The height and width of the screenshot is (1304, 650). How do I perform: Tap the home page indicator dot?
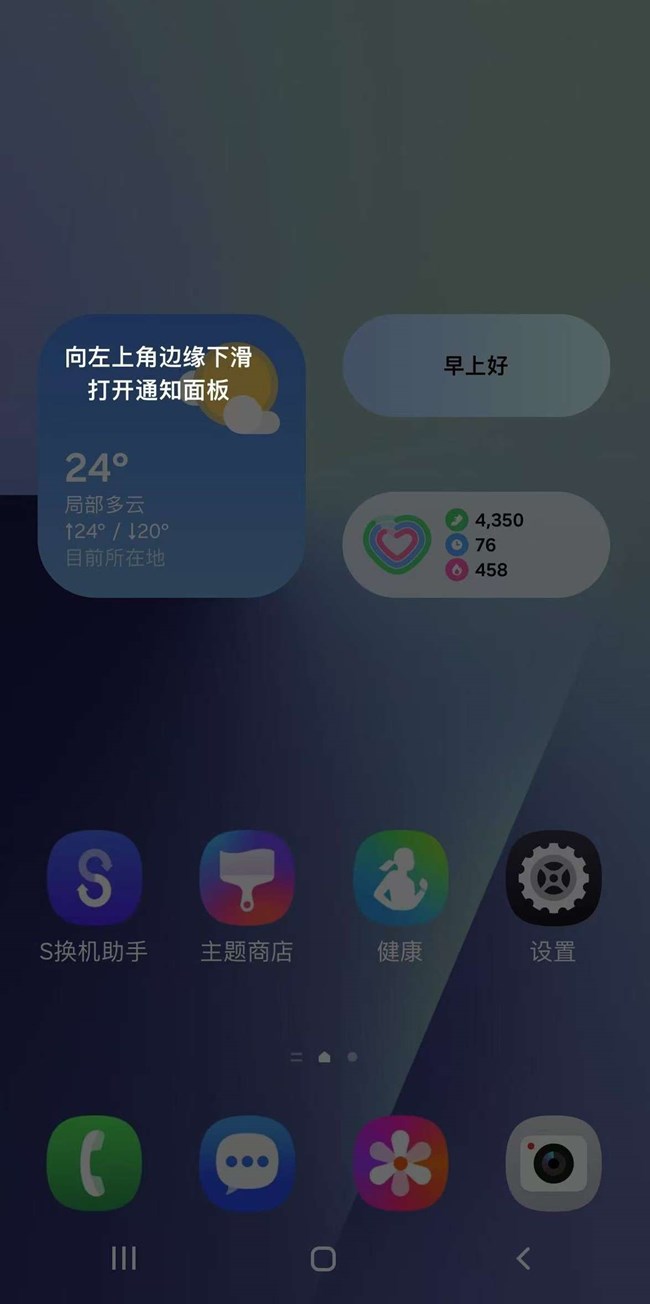tap(324, 1056)
